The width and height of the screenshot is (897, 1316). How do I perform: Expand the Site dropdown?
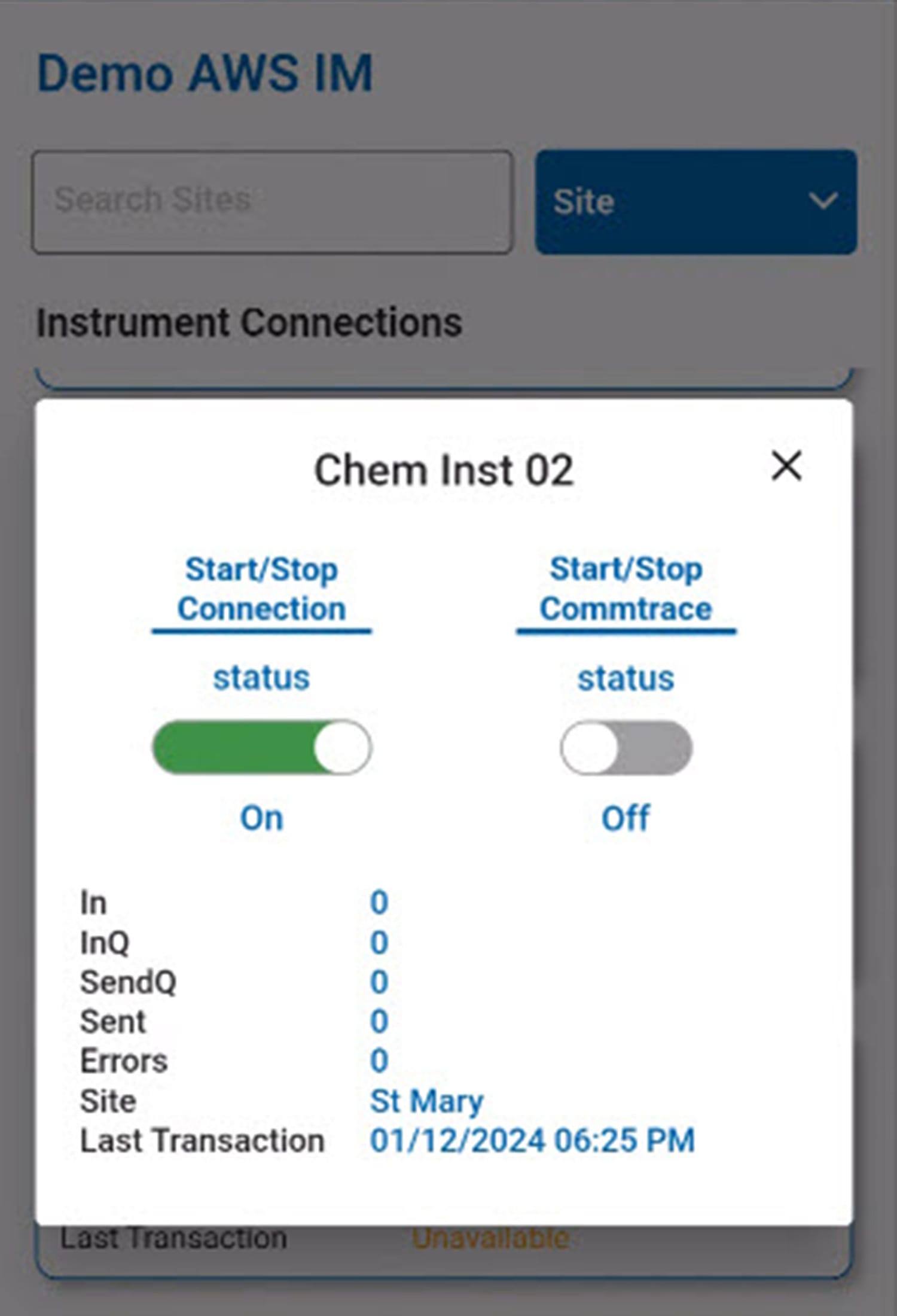tap(695, 202)
